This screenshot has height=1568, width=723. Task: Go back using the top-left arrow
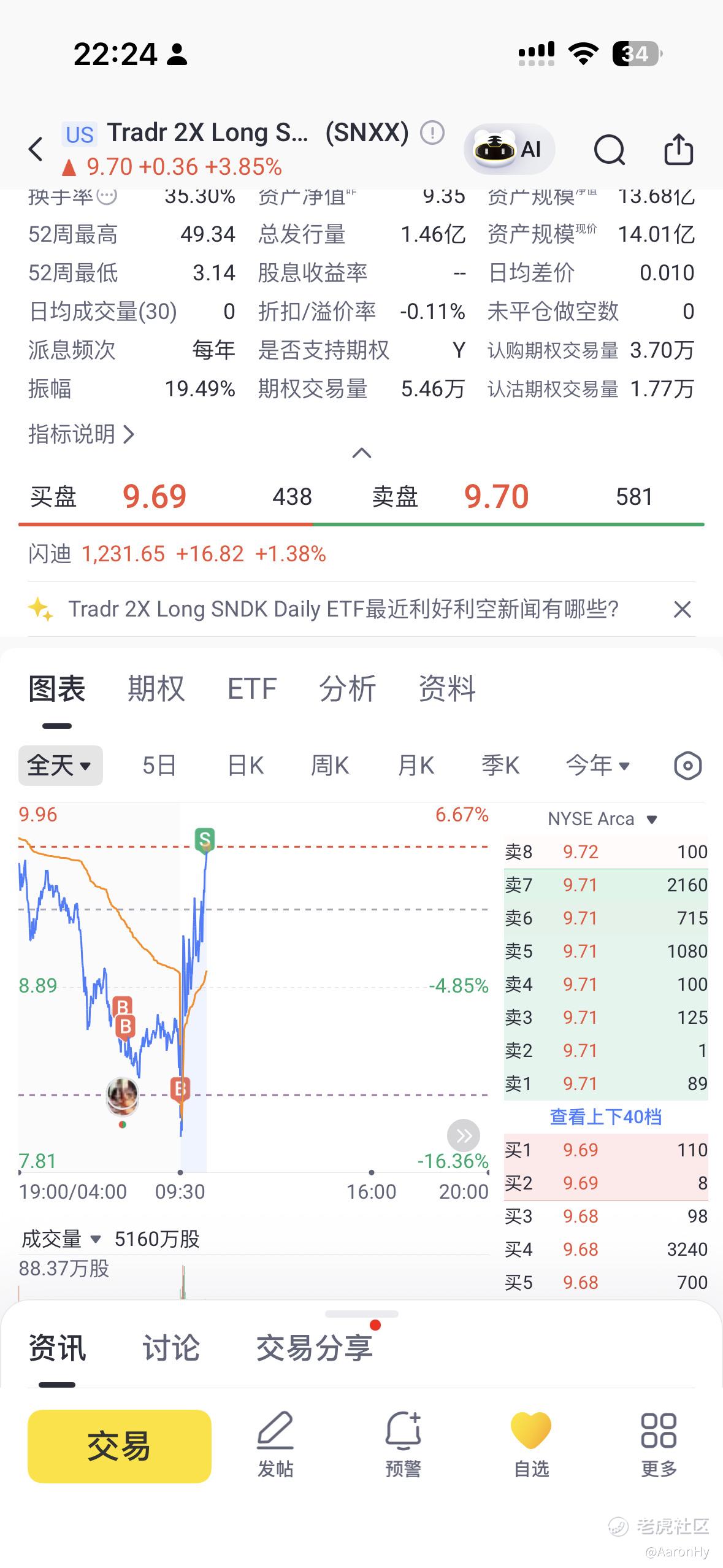(36, 149)
